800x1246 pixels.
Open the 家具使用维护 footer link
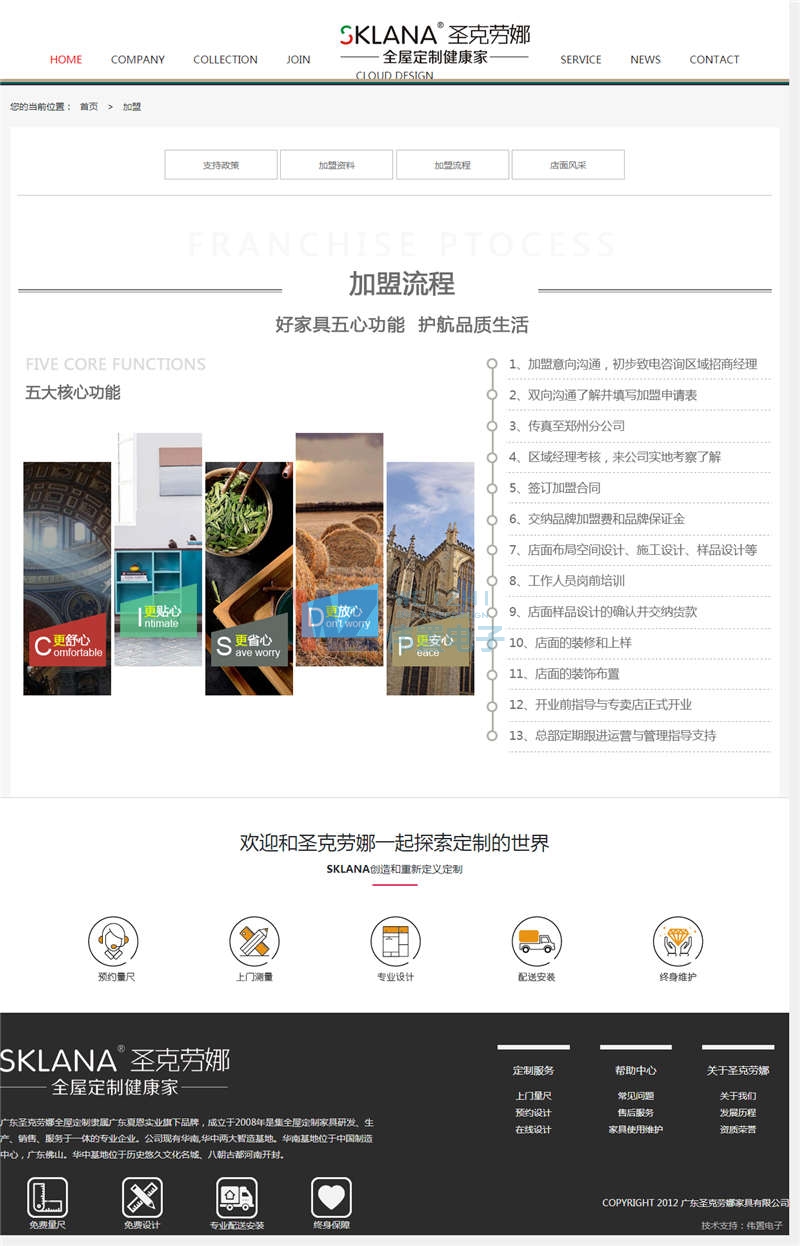point(635,1130)
